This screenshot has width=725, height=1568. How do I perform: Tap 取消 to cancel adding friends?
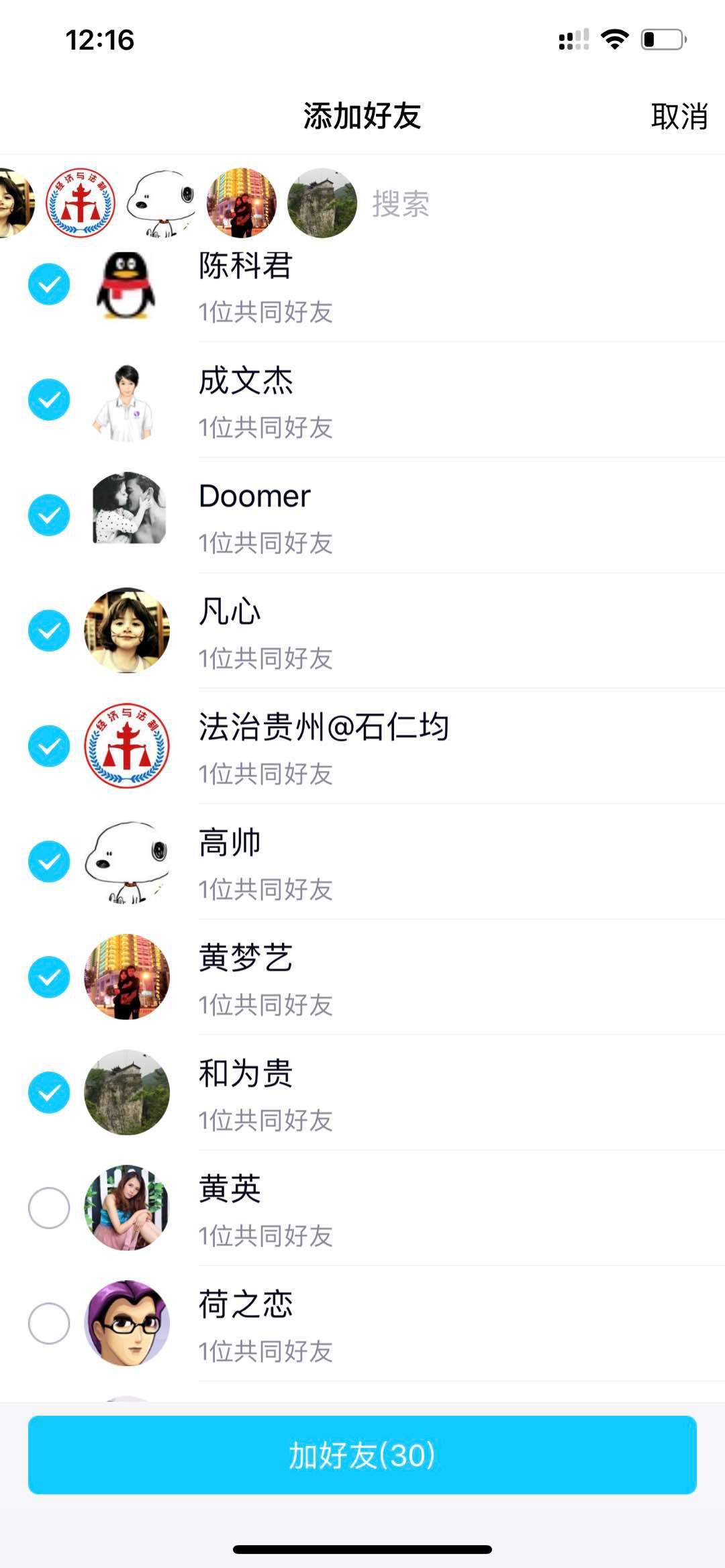click(x=679, y=117)
